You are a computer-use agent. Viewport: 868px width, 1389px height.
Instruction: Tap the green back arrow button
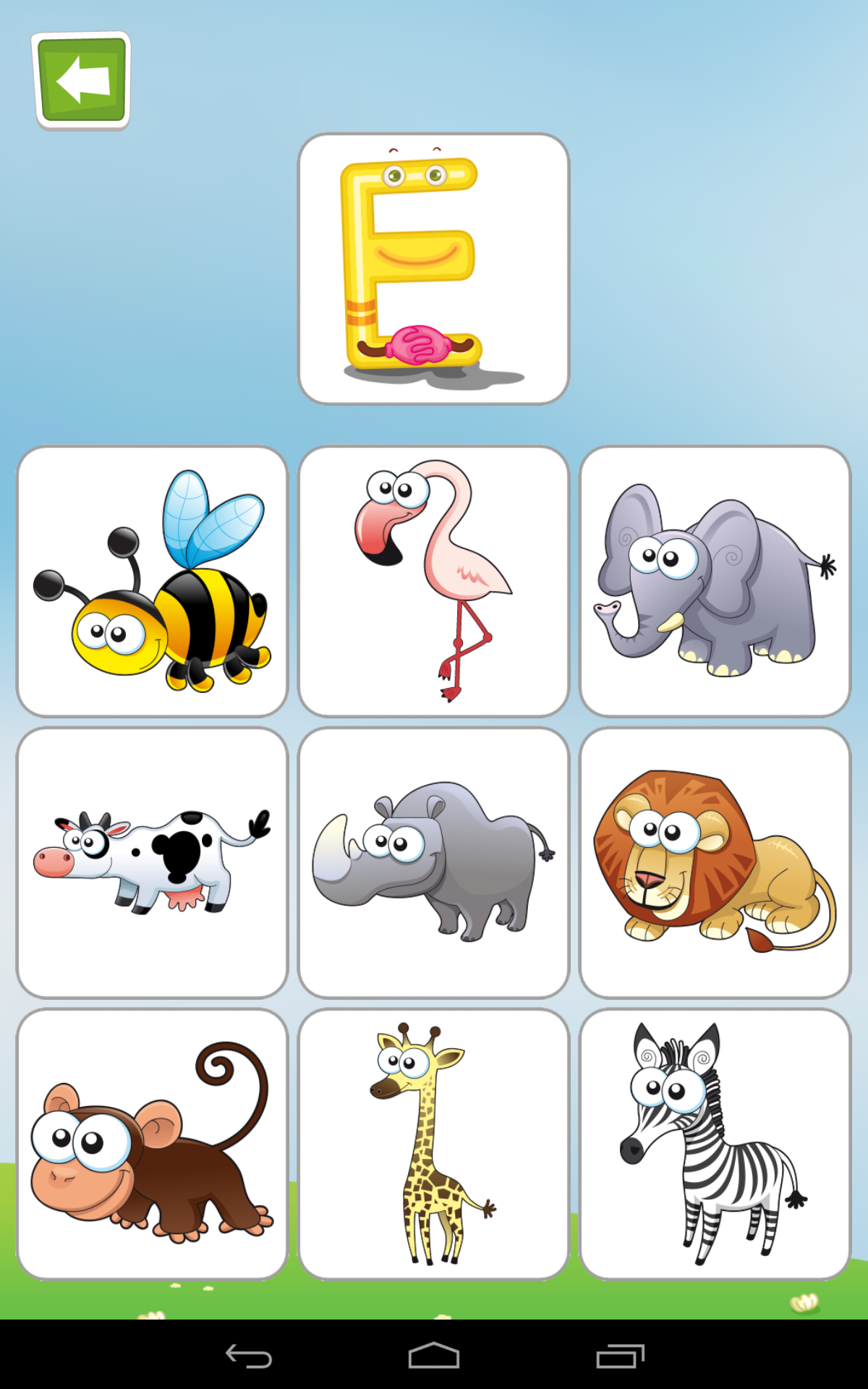pos(82,80)
